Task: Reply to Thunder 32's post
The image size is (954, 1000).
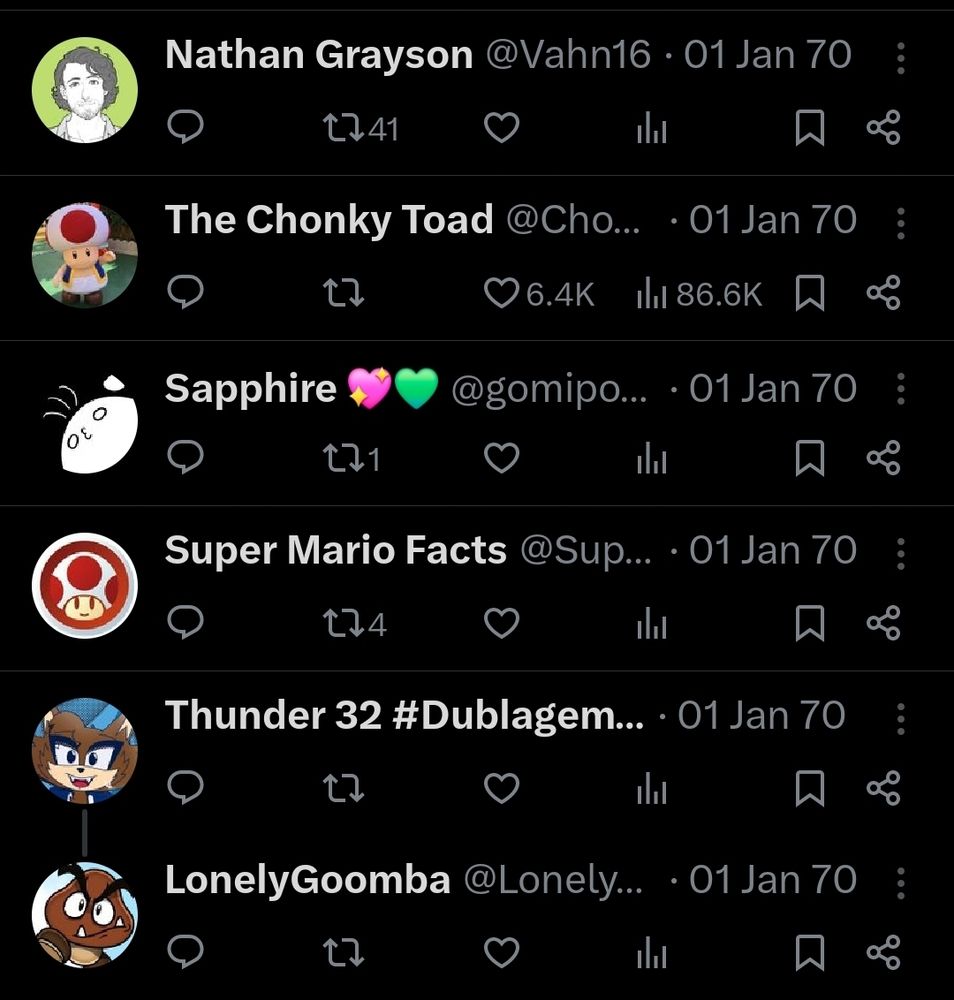Action: (x=185, y=788)
